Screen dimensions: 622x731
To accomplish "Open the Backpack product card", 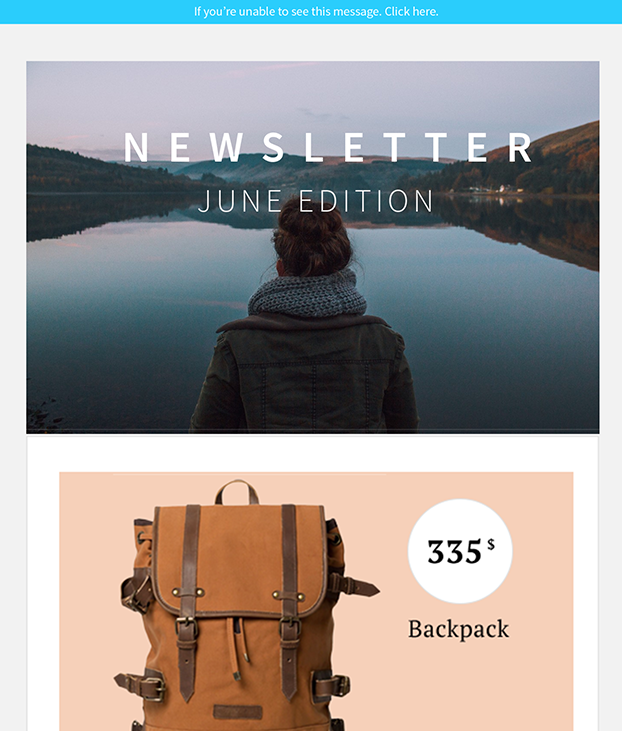I will tap(316, 600).
